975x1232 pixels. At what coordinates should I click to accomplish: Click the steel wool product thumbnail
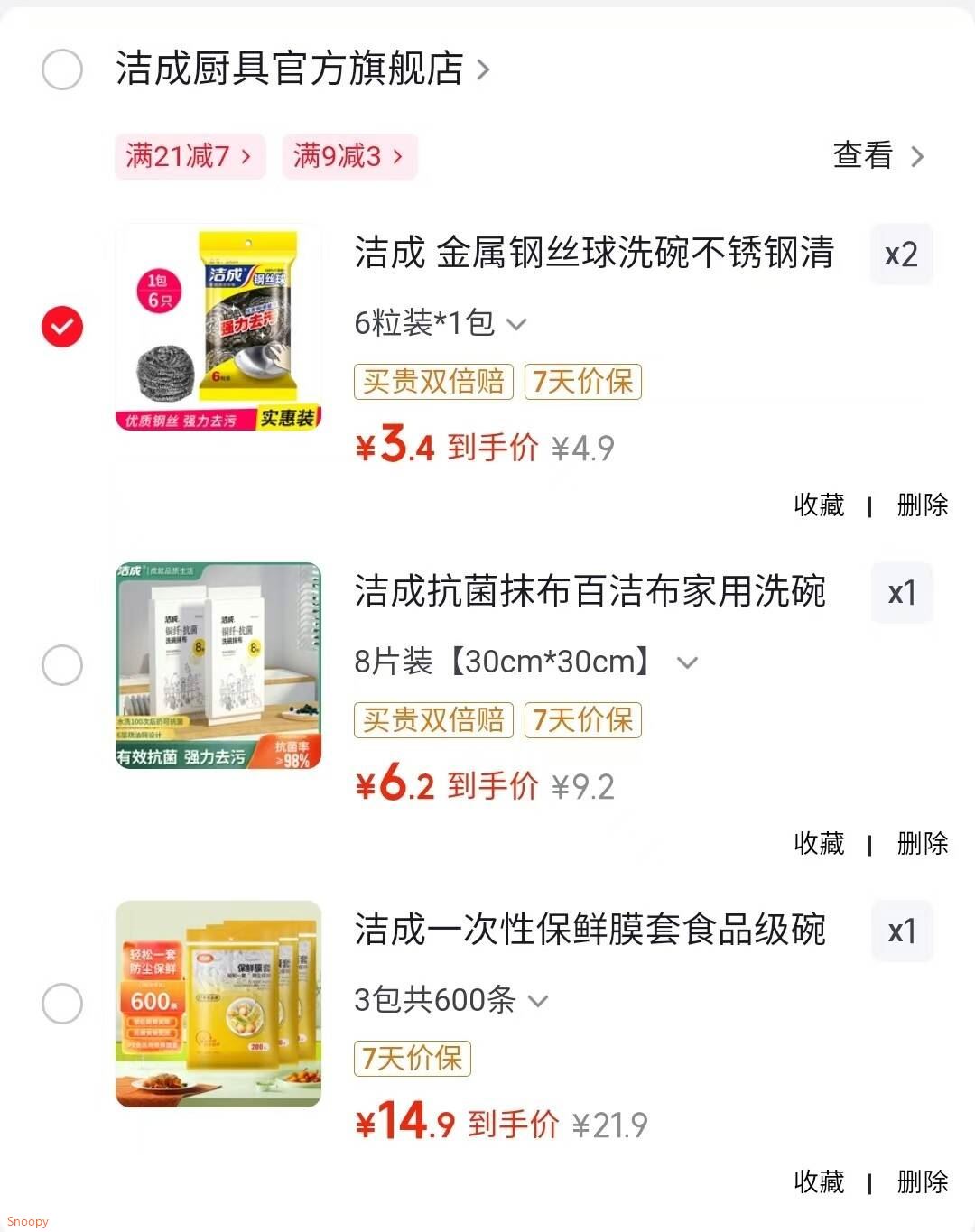click(x=219, y=327)
